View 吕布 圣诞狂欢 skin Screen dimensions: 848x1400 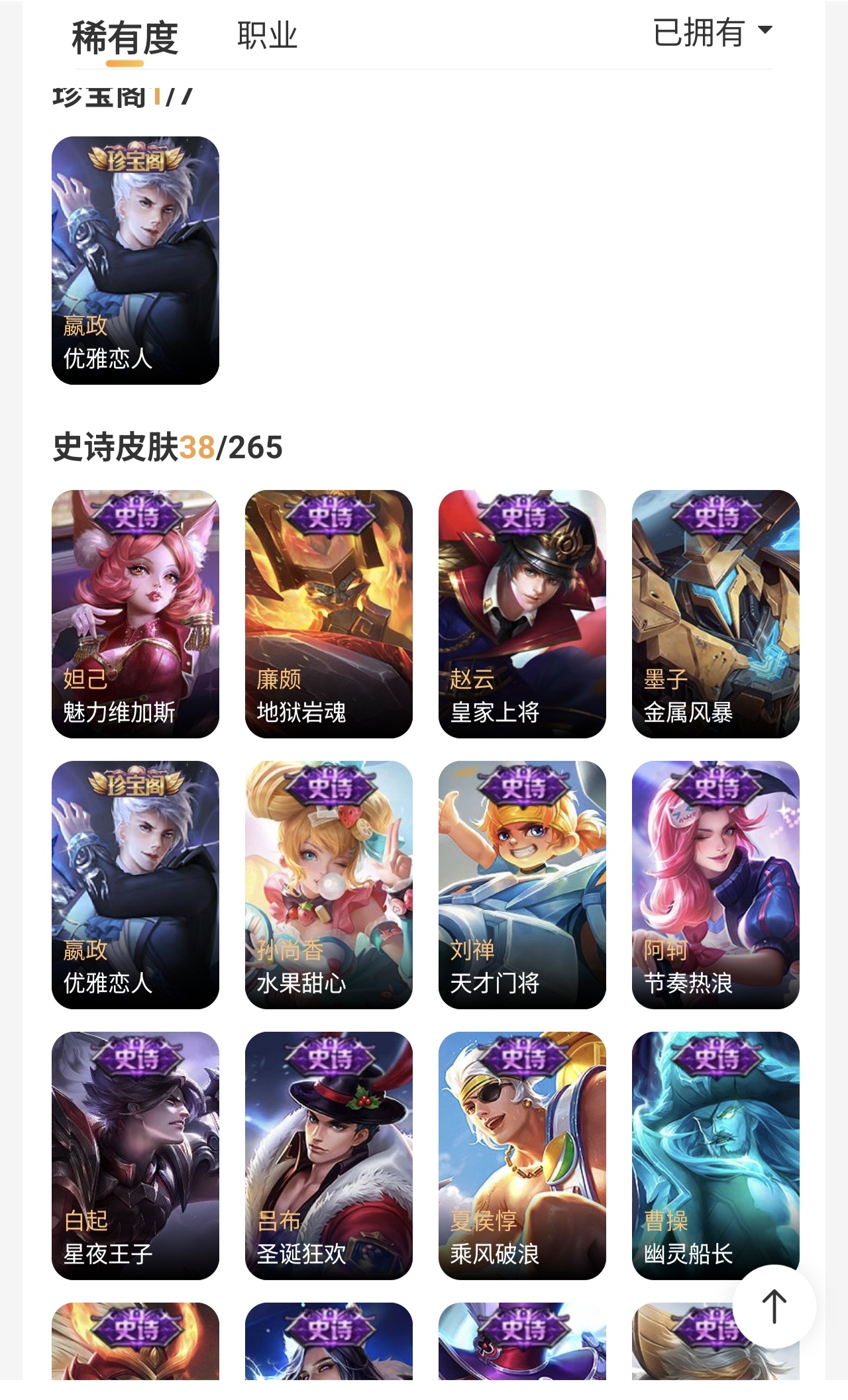point(329,1155)
